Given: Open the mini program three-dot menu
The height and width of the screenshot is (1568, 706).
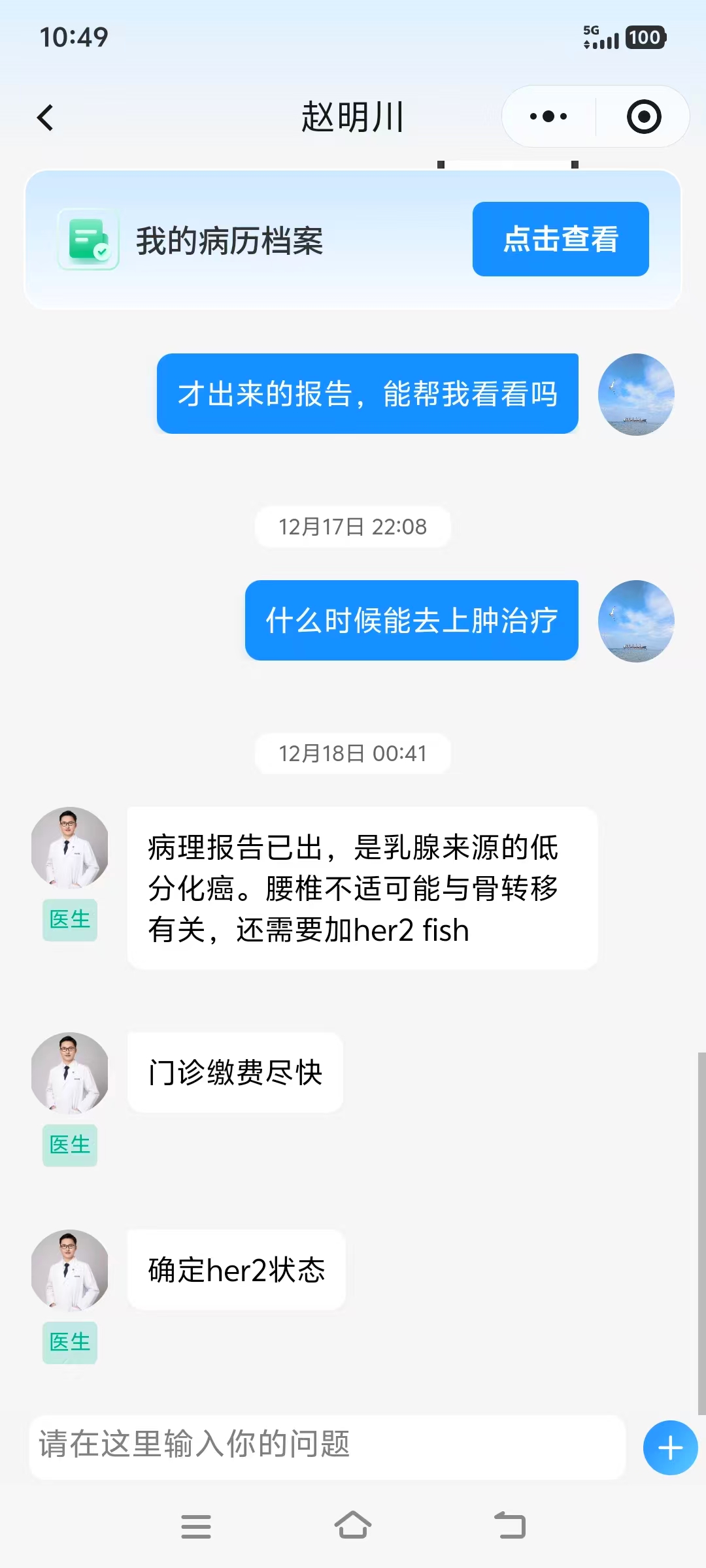Looking at the screenshot, I should (548, 117).
